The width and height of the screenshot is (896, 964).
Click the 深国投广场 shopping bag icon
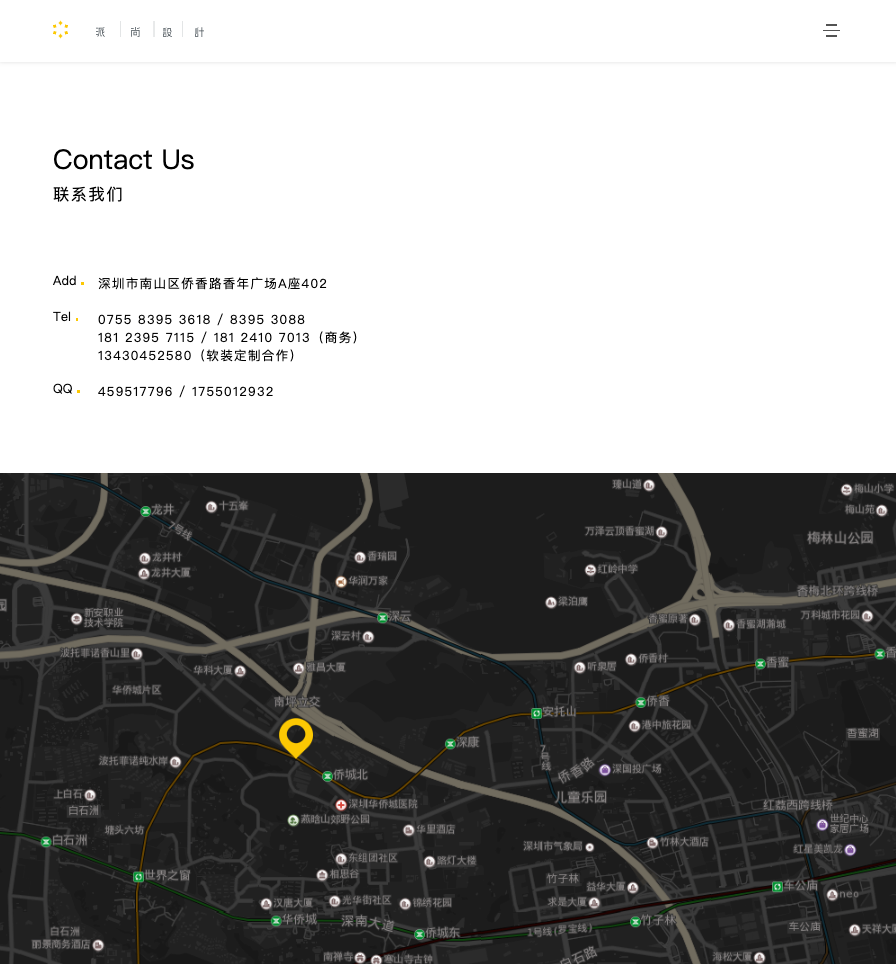pyautogui.click(x=604, y=769)
